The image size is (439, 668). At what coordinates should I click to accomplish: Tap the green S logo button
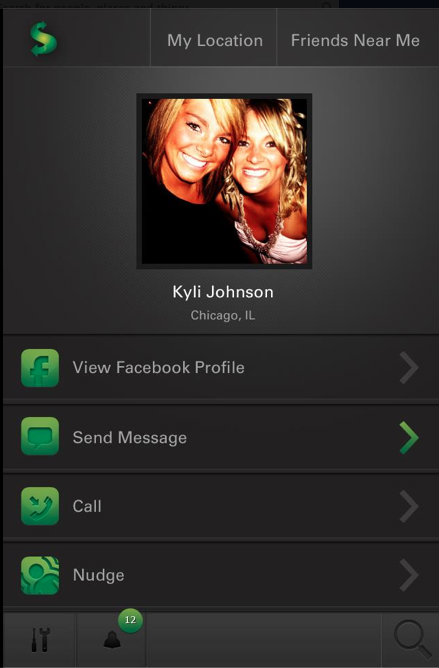(43, 39)
